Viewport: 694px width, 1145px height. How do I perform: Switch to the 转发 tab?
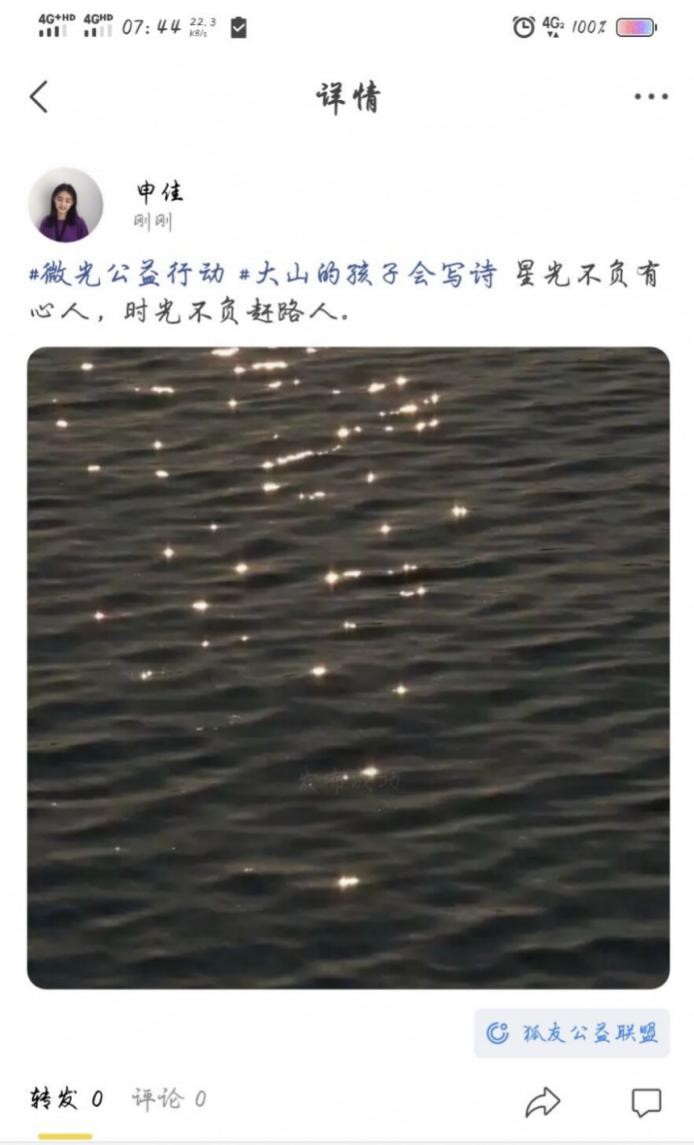tap(66, 1099)
